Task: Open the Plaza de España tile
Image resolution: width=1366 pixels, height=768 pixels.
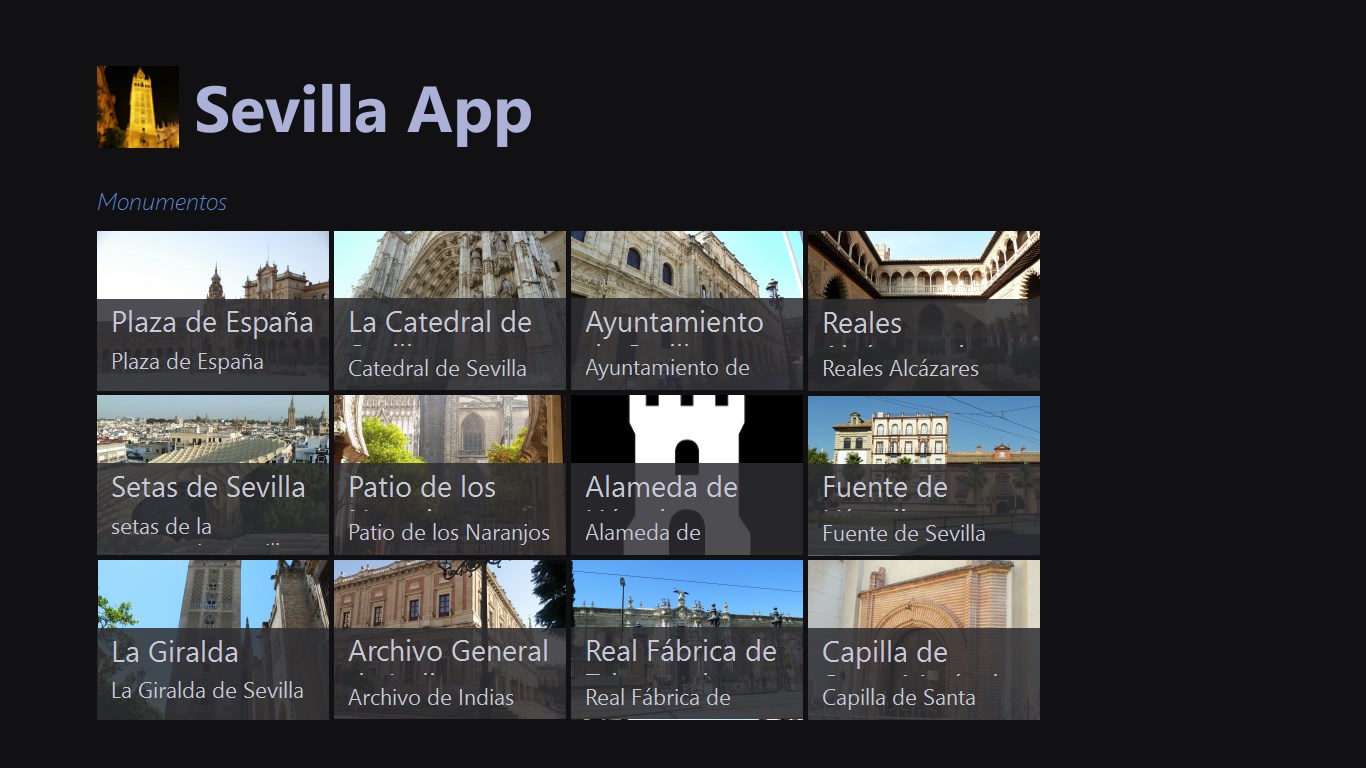Action: pyautogui.click(x=213, y=311)
